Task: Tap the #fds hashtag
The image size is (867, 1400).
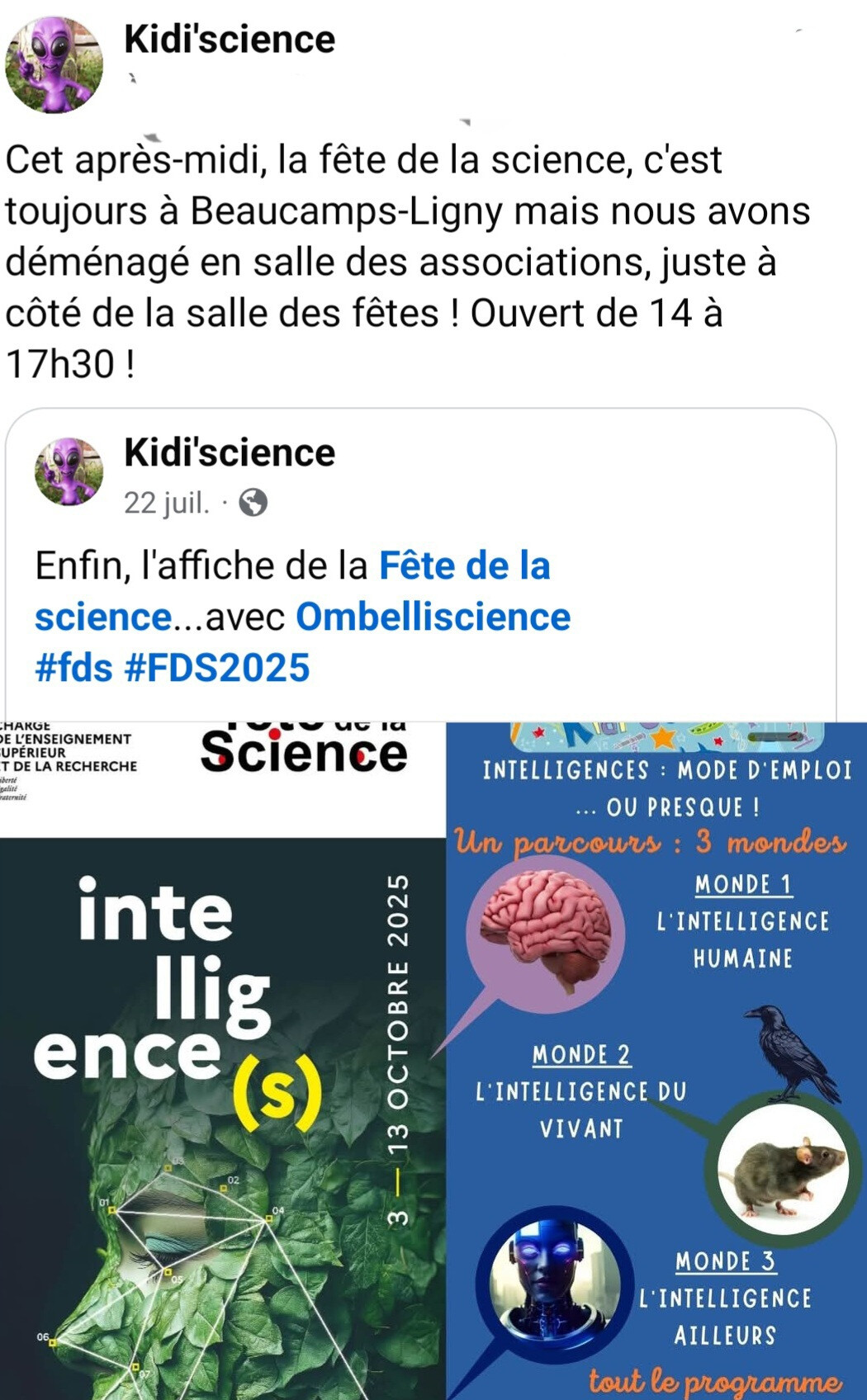Action: point(73,667)
